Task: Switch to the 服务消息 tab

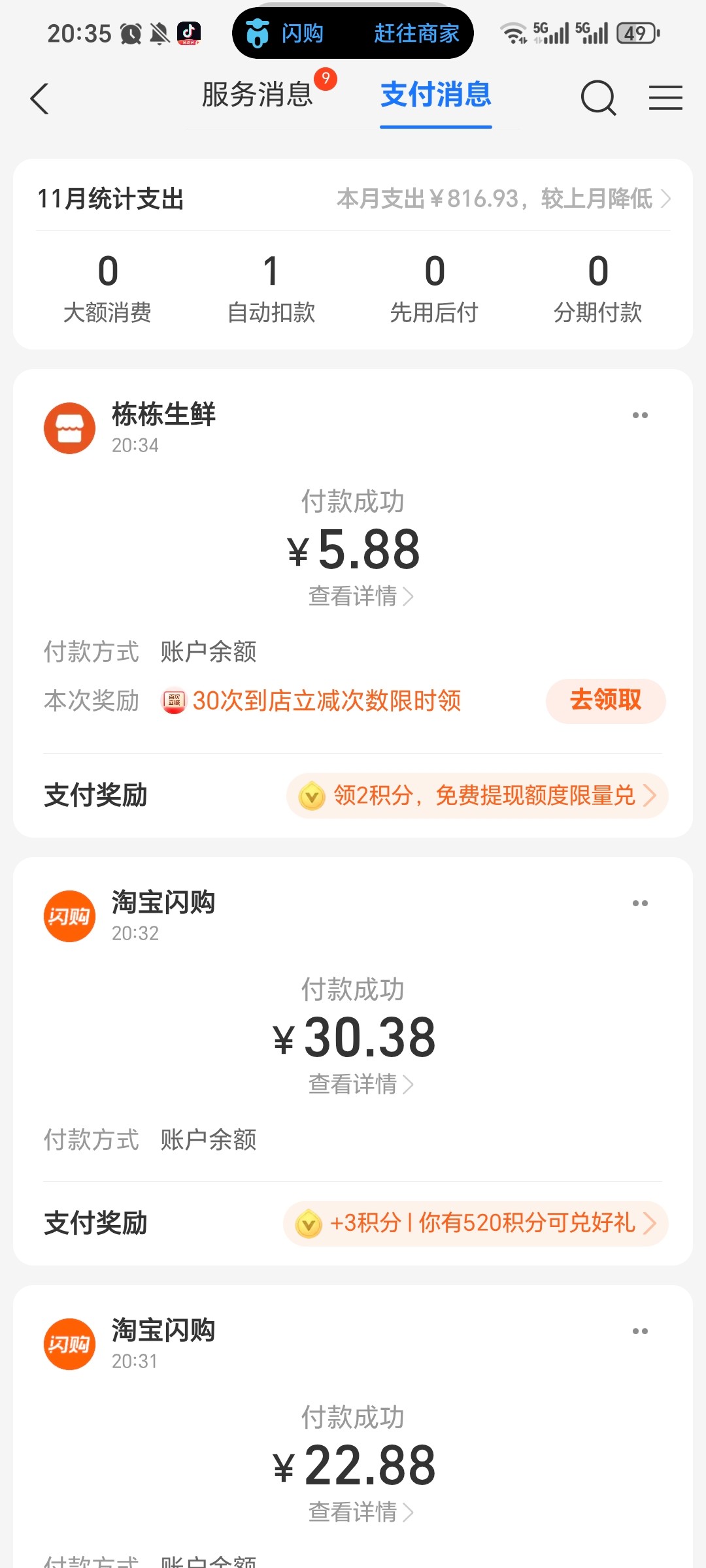Action: click(x=260, y=96)
